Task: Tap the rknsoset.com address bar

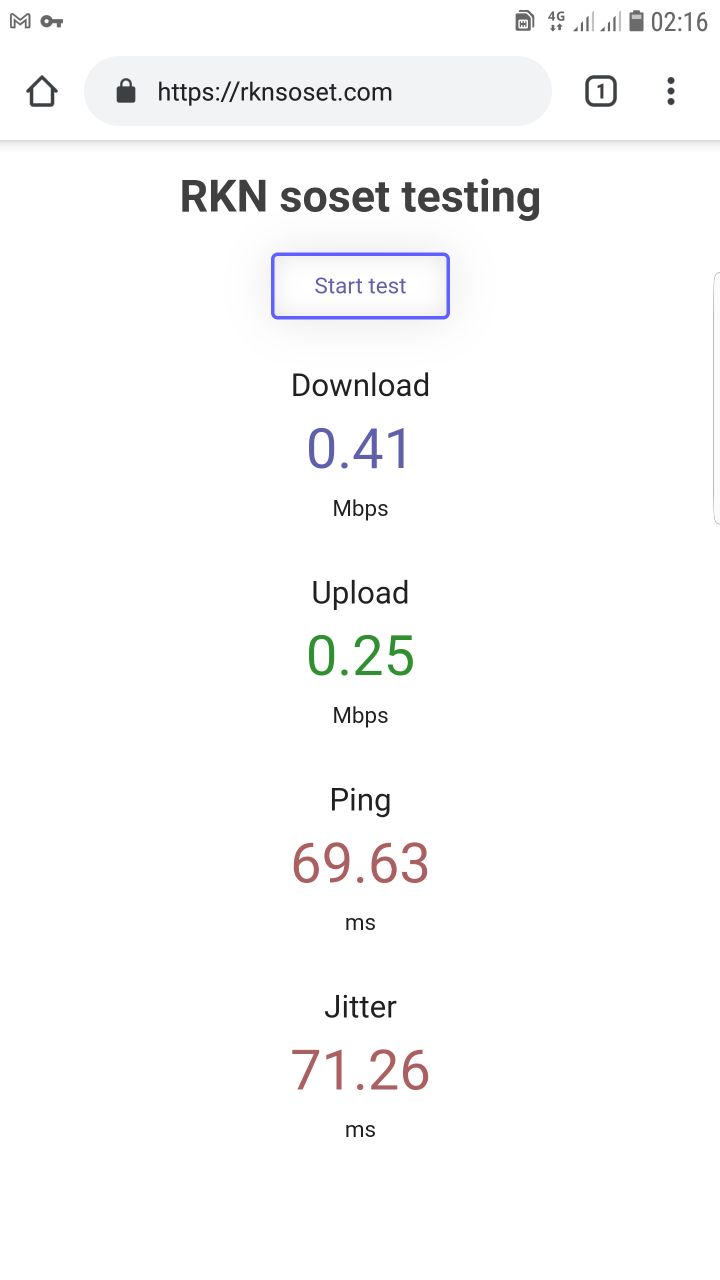Action: tap(318, 92)
